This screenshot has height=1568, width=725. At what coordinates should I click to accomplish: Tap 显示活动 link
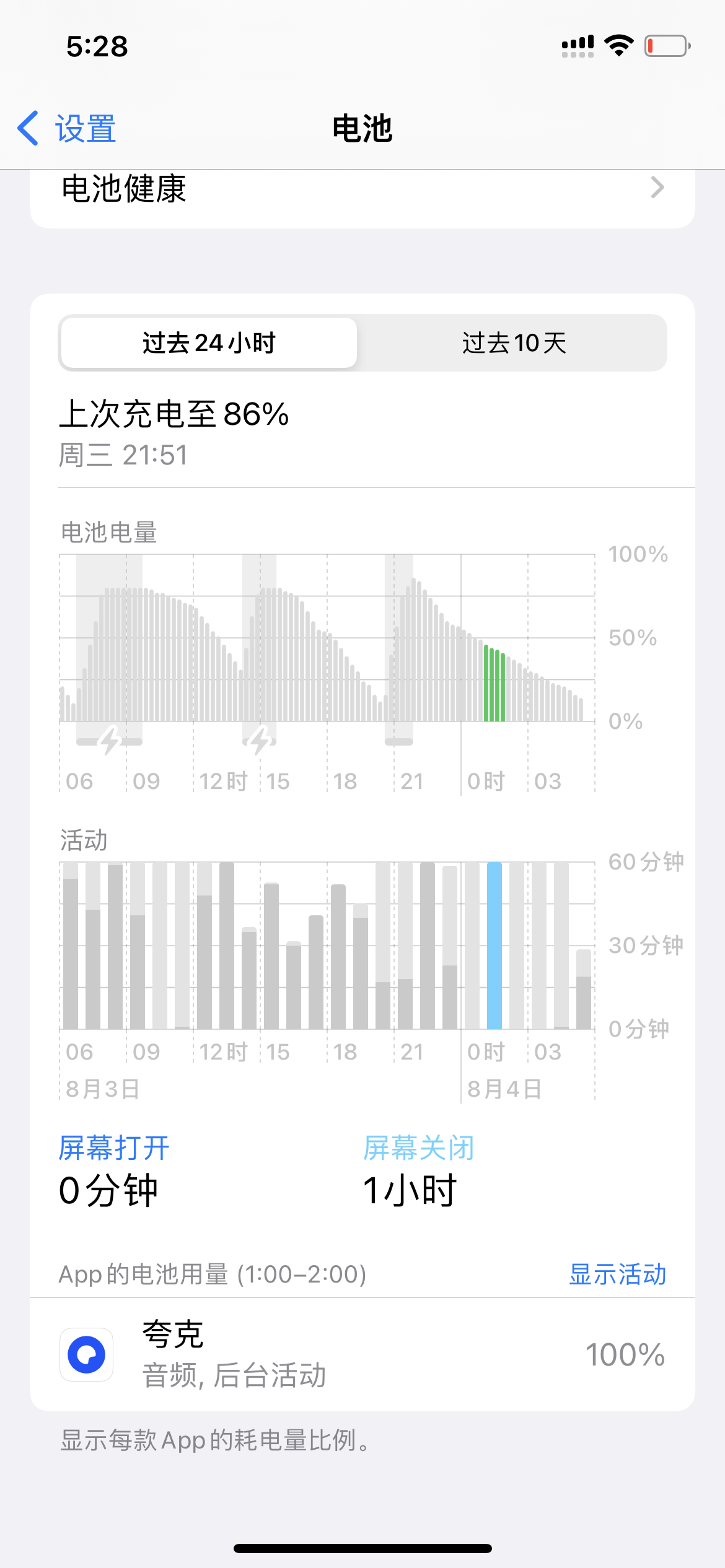(617, 1274)
